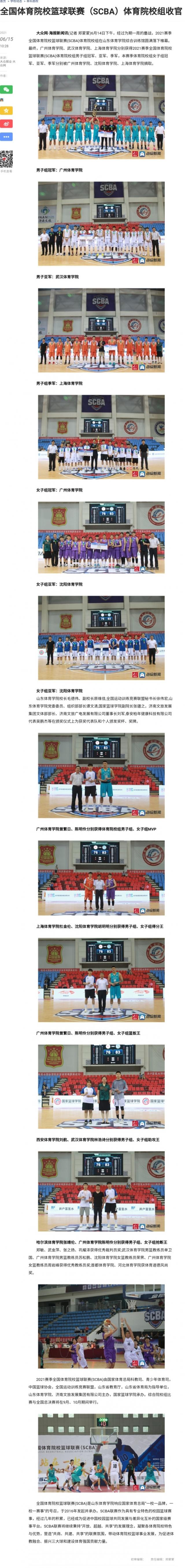Share article to QQ
Screen dimensions: 185x1568
[2, 100]
